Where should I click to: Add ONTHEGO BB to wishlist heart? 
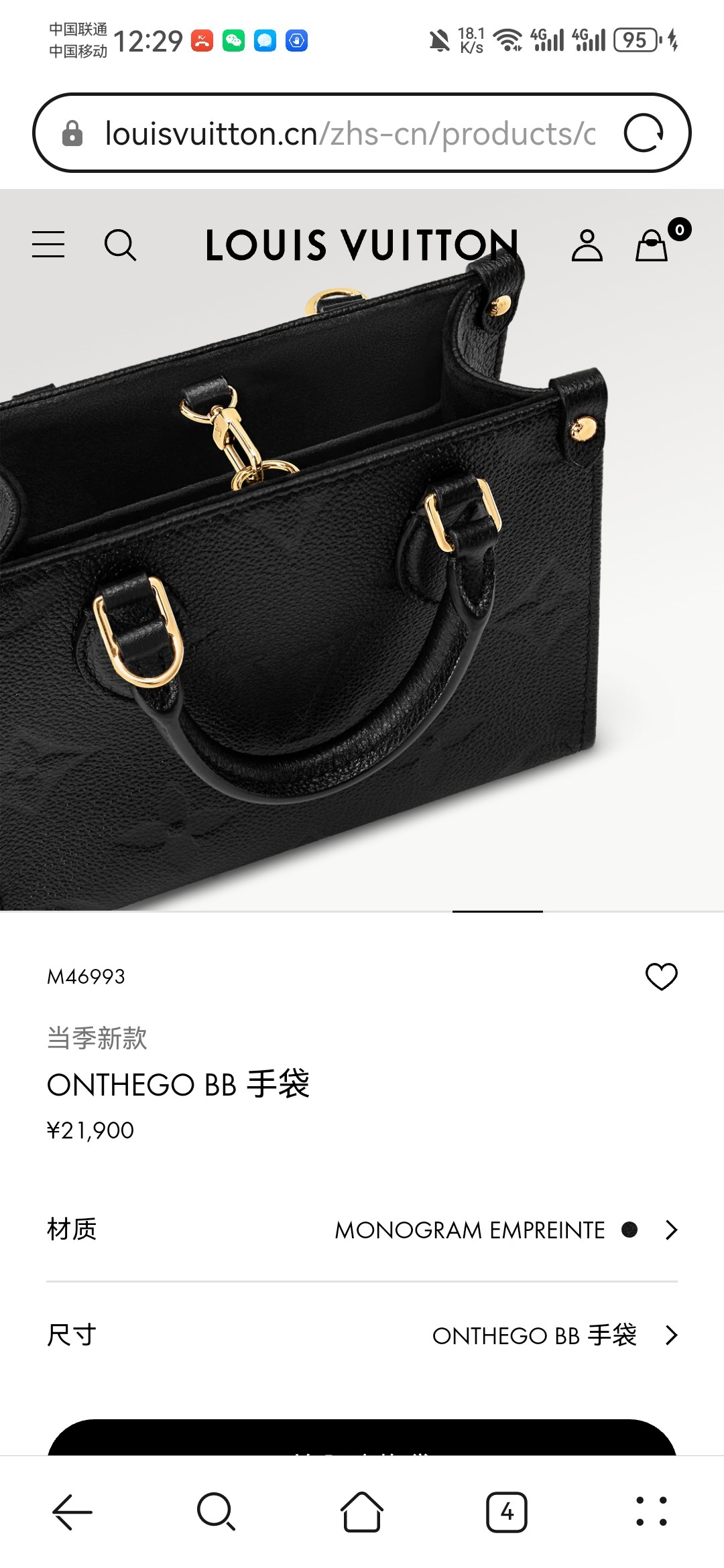(661, 976)
